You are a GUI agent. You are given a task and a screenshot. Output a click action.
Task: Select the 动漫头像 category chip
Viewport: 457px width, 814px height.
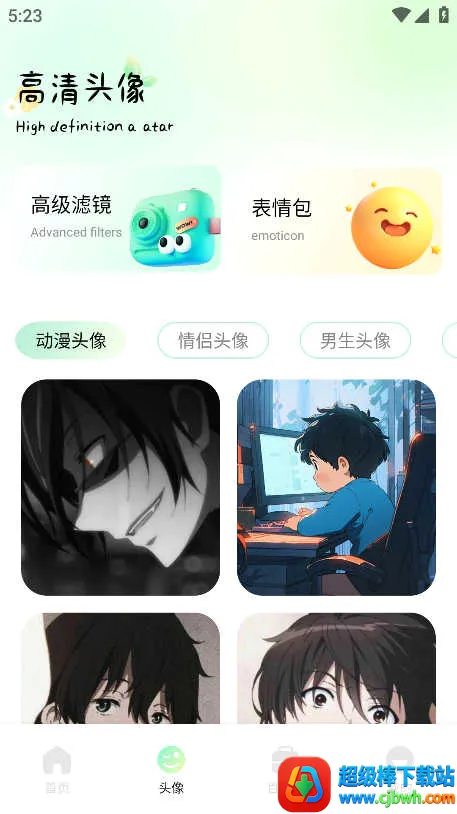(x=71, y=341)
